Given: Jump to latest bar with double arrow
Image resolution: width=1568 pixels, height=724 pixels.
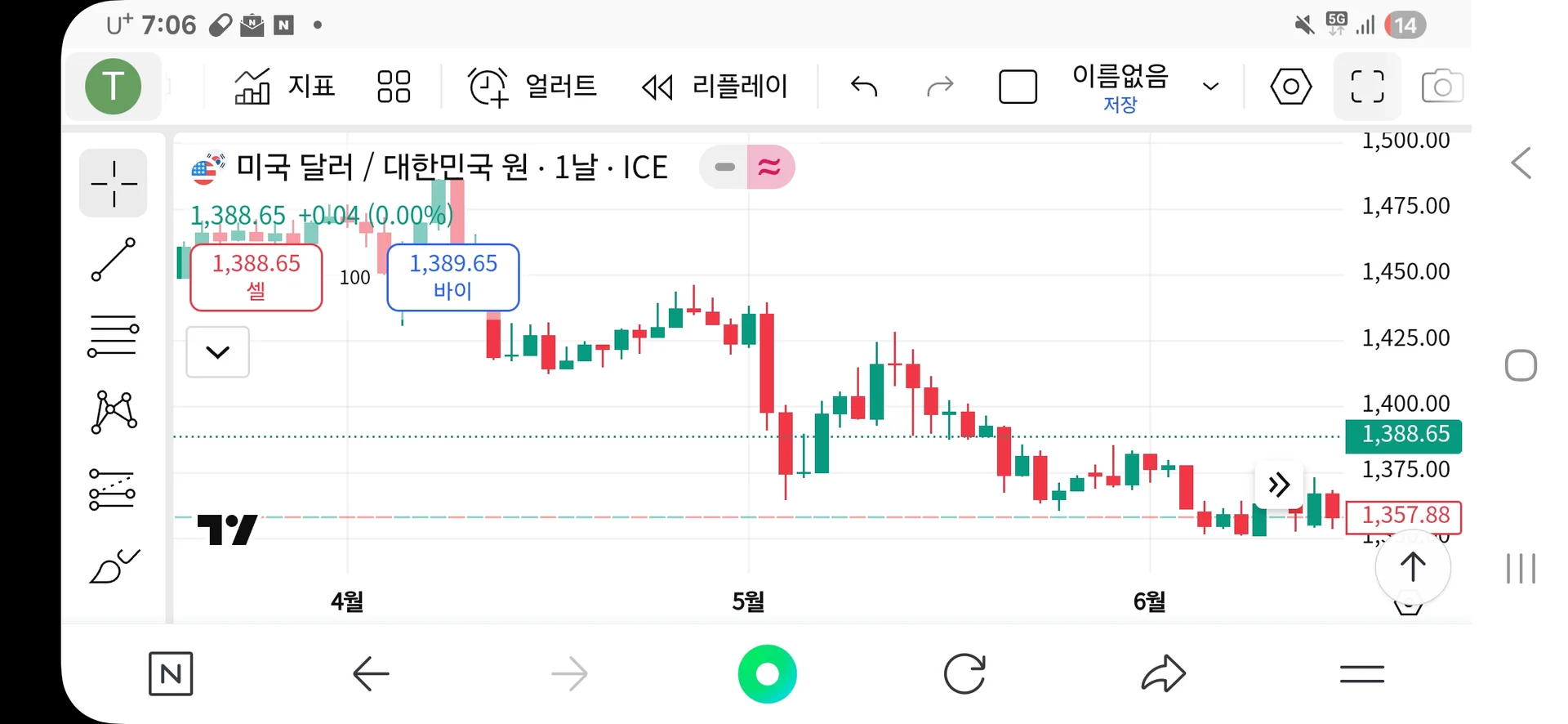Looking at the screenshot, I should point(1279,485).
